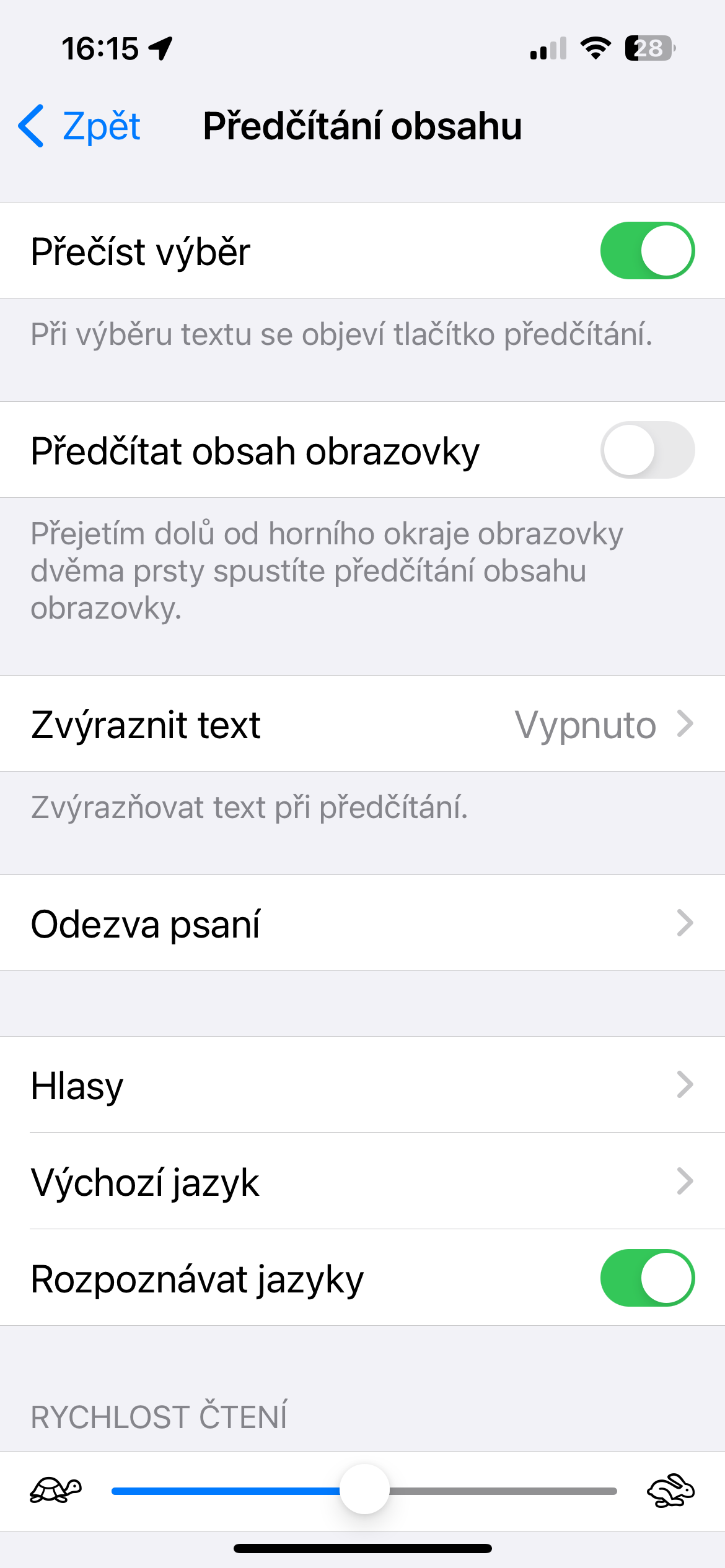Open the Hlasy voices list
Image resolution: width=725 pixels, height=1568 pixels.
point(362,1085)
